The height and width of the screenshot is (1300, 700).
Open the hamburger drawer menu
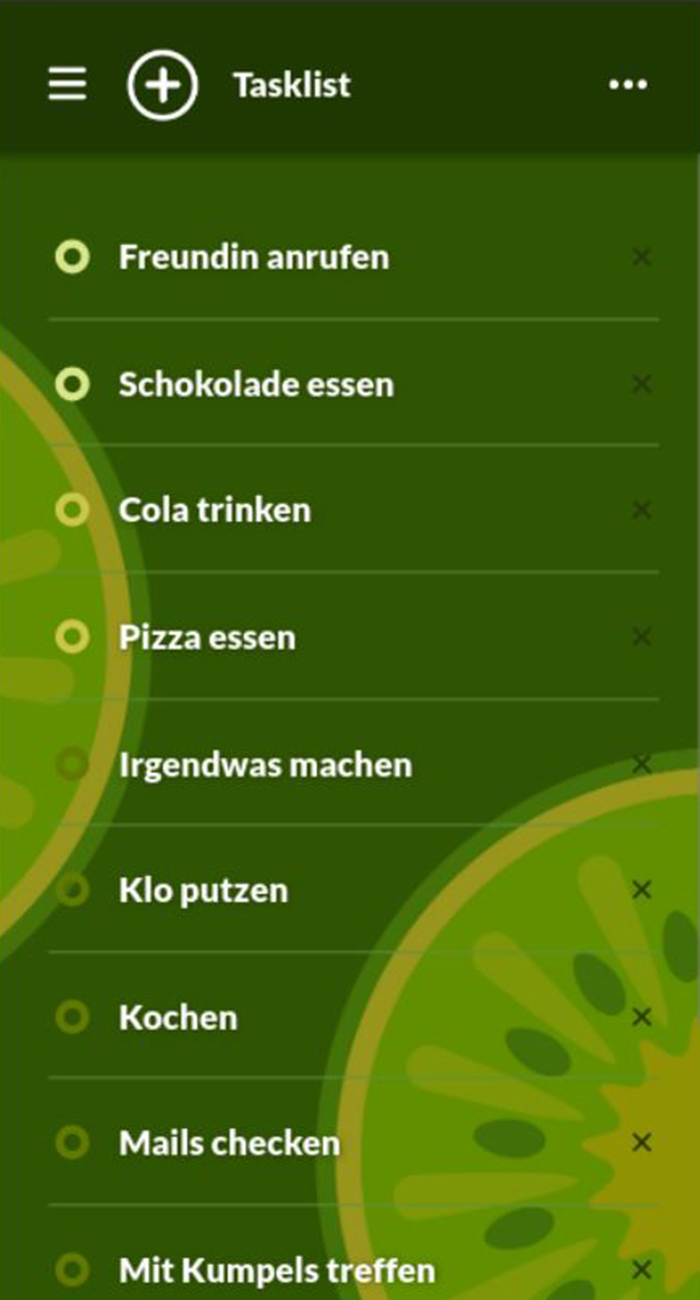point(67,84)
